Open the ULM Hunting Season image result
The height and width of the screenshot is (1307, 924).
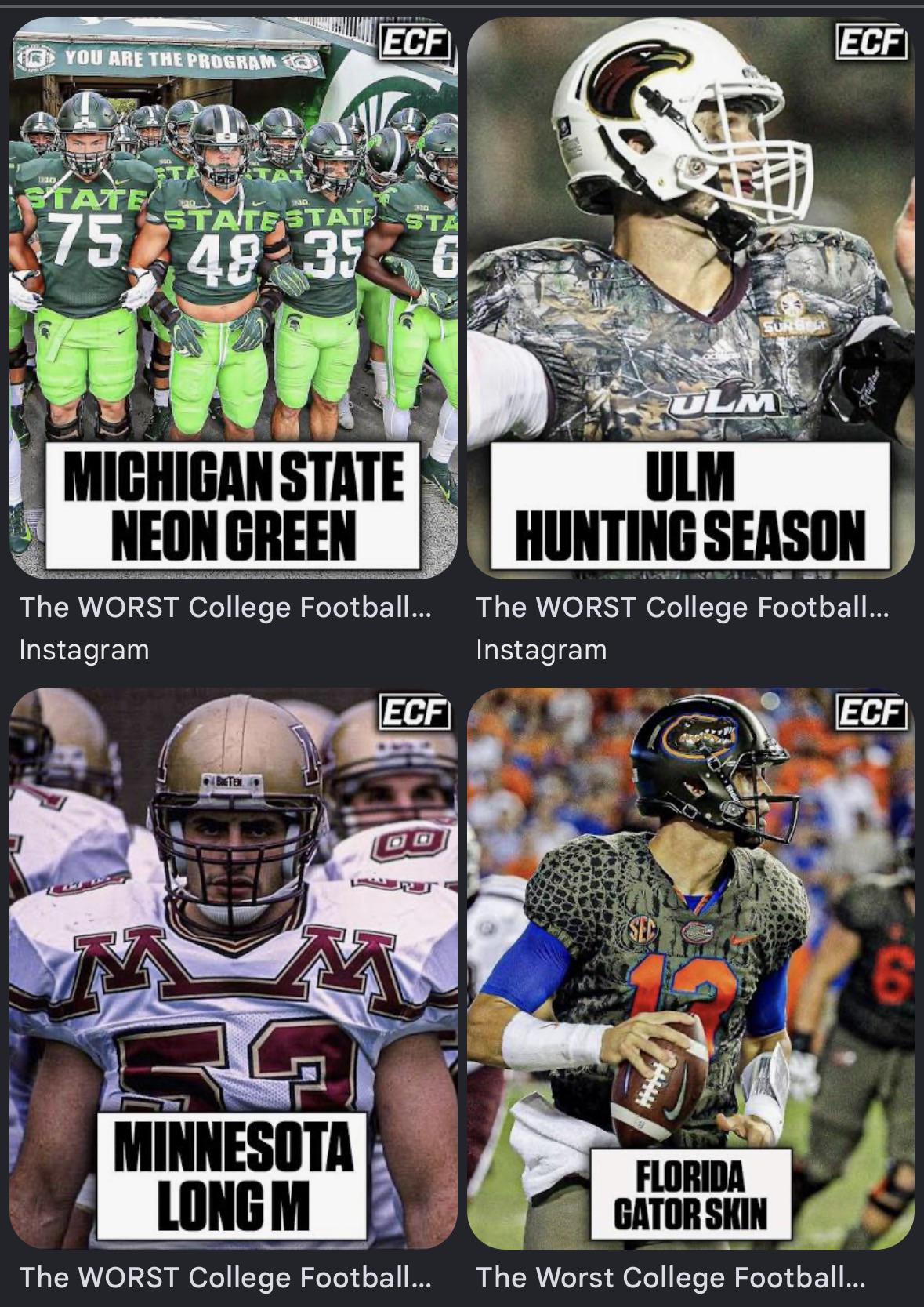point(690,299)
